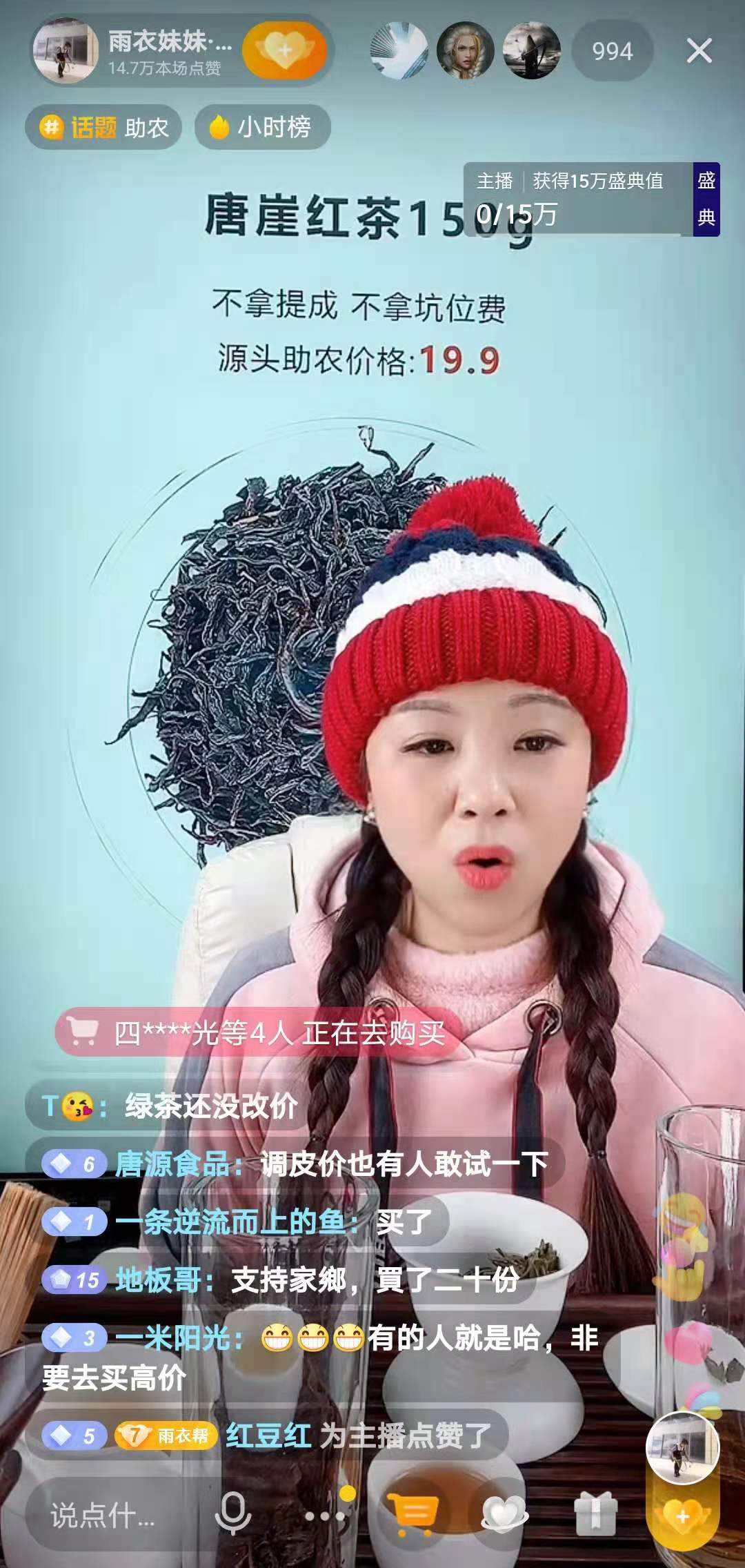Close the live stream

click(699, 51)
